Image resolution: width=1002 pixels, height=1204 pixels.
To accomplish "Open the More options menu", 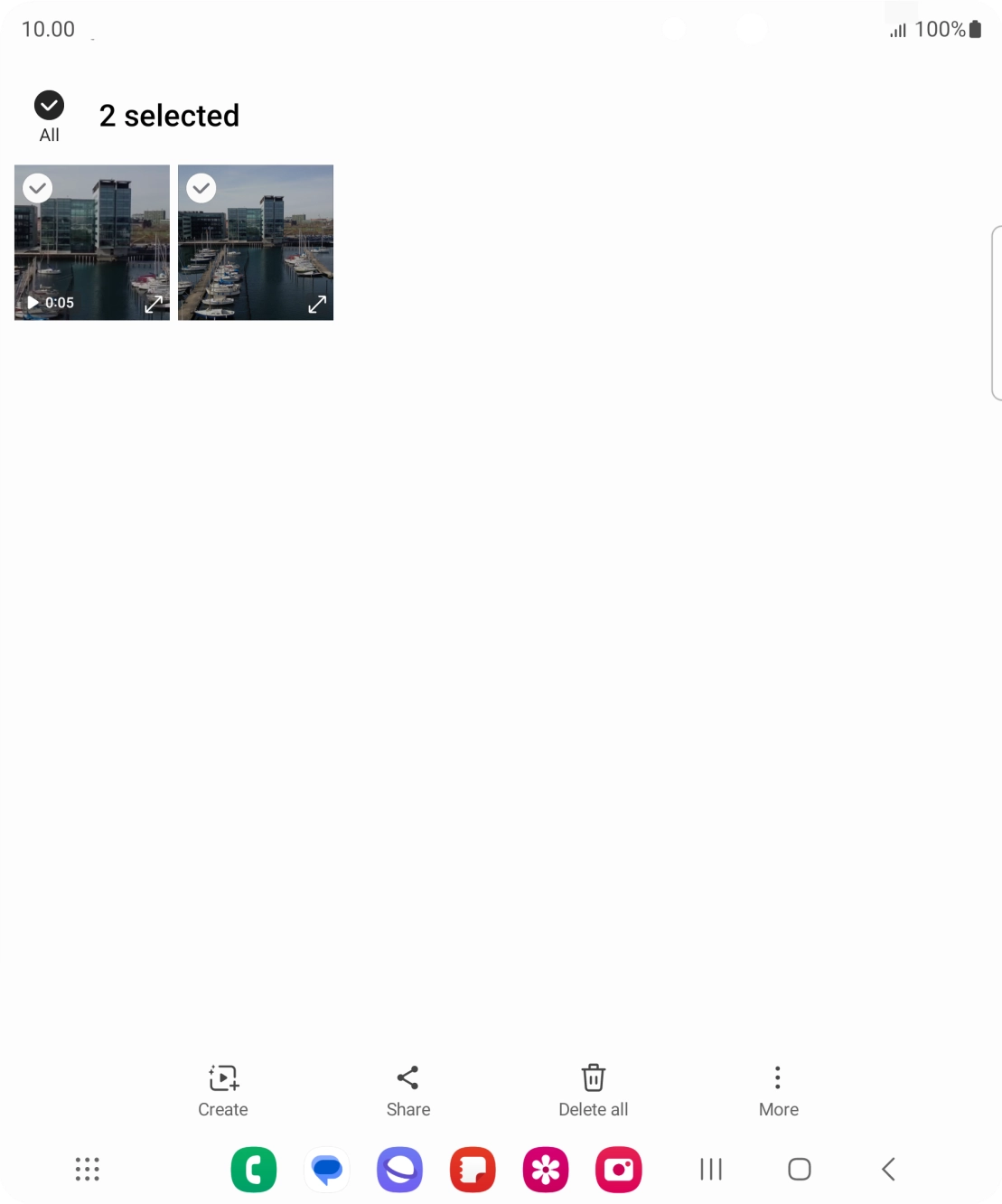I will (778, 1090).
